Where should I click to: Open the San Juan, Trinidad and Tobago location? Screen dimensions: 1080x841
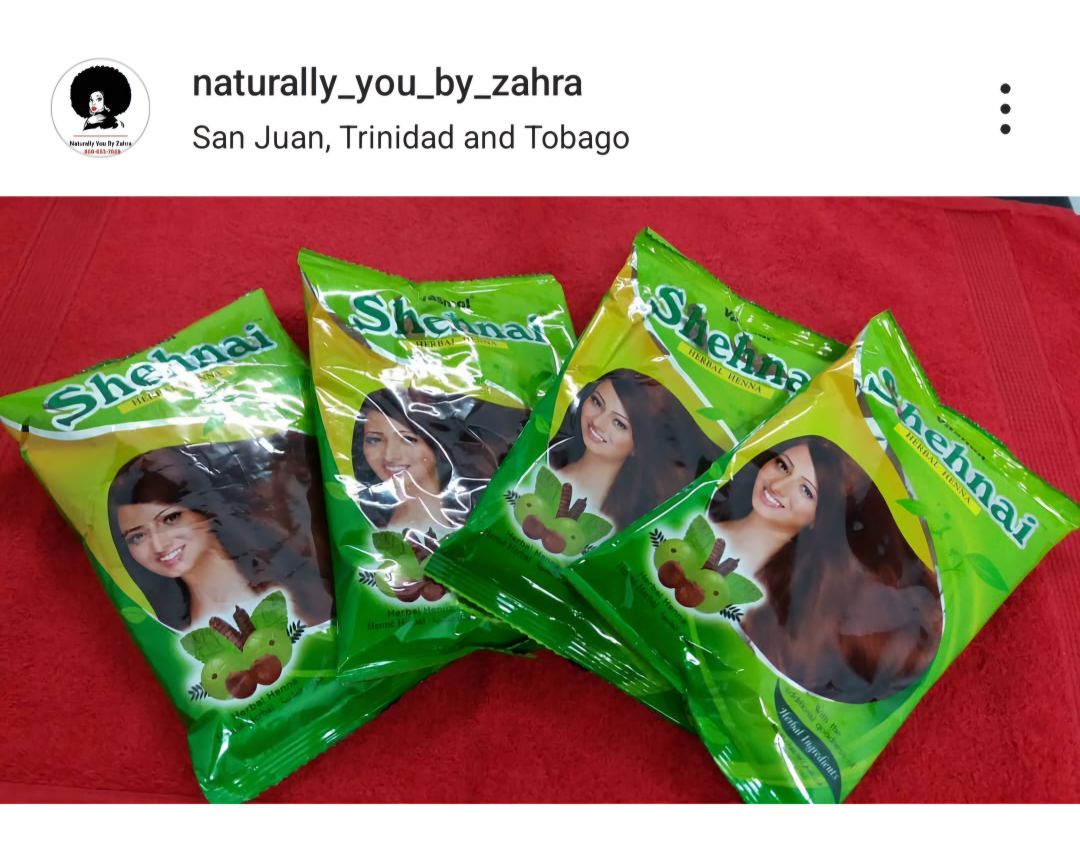(410, 137)
